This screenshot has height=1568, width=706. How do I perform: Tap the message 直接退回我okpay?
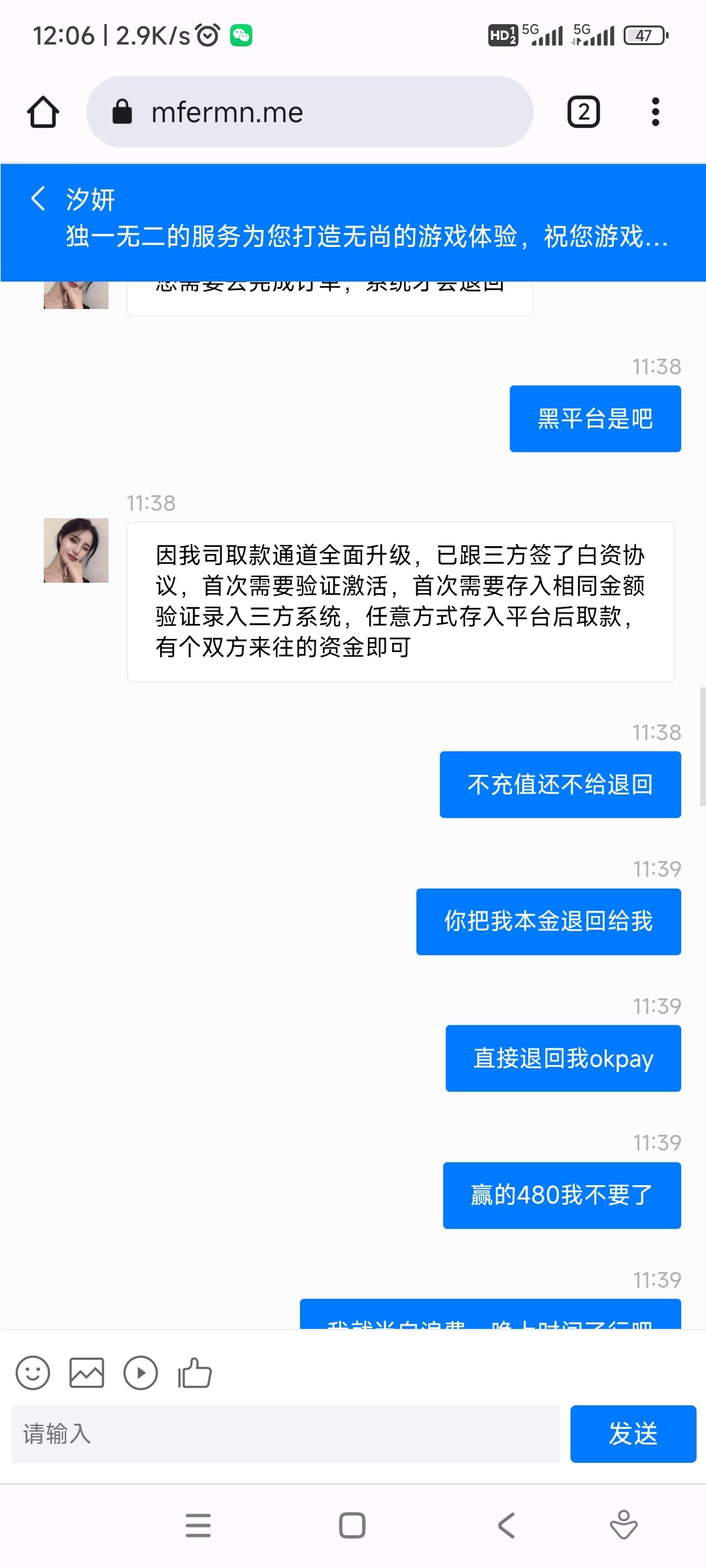pos(563,1058)
